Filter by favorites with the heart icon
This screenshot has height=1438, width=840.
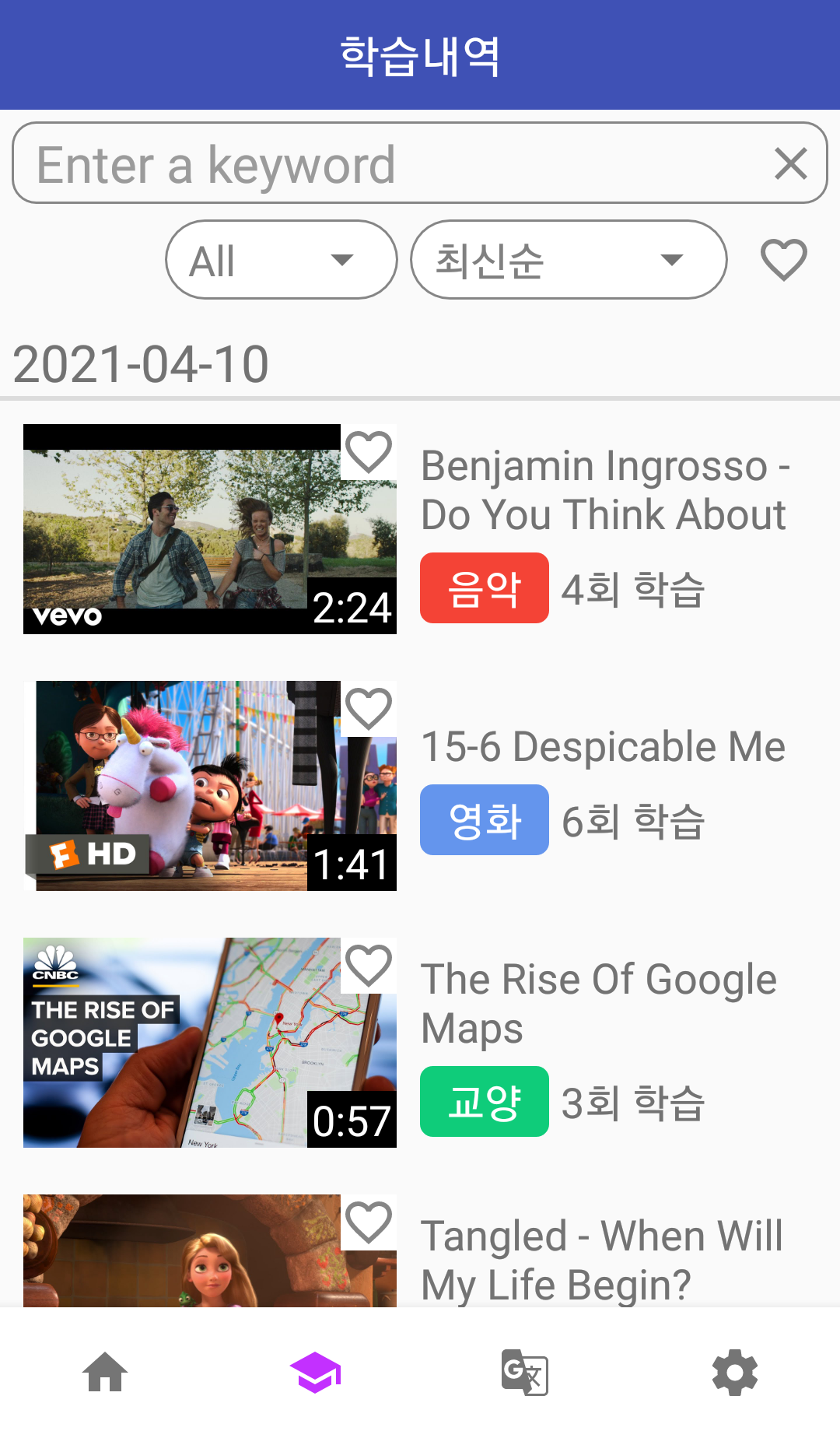point(783,260)
